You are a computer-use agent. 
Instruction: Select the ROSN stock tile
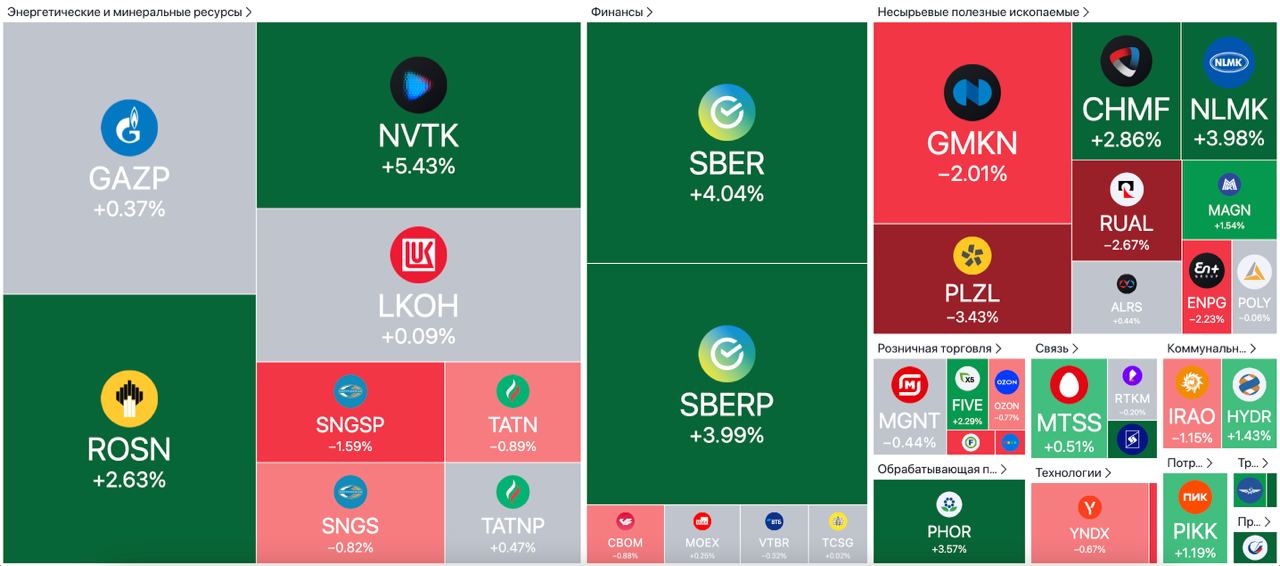[129, 429]
